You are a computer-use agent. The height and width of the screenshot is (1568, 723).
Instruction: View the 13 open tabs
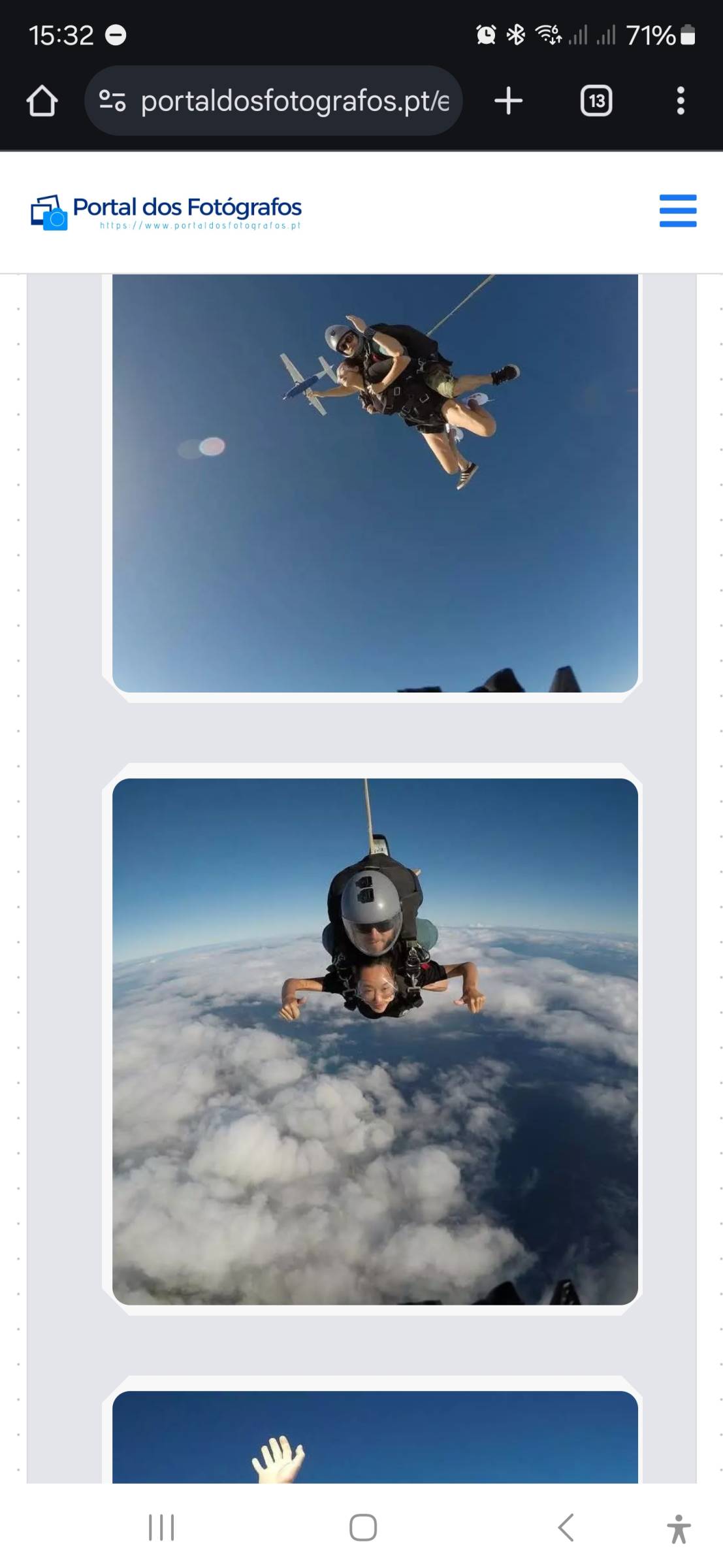click(596, 101)
